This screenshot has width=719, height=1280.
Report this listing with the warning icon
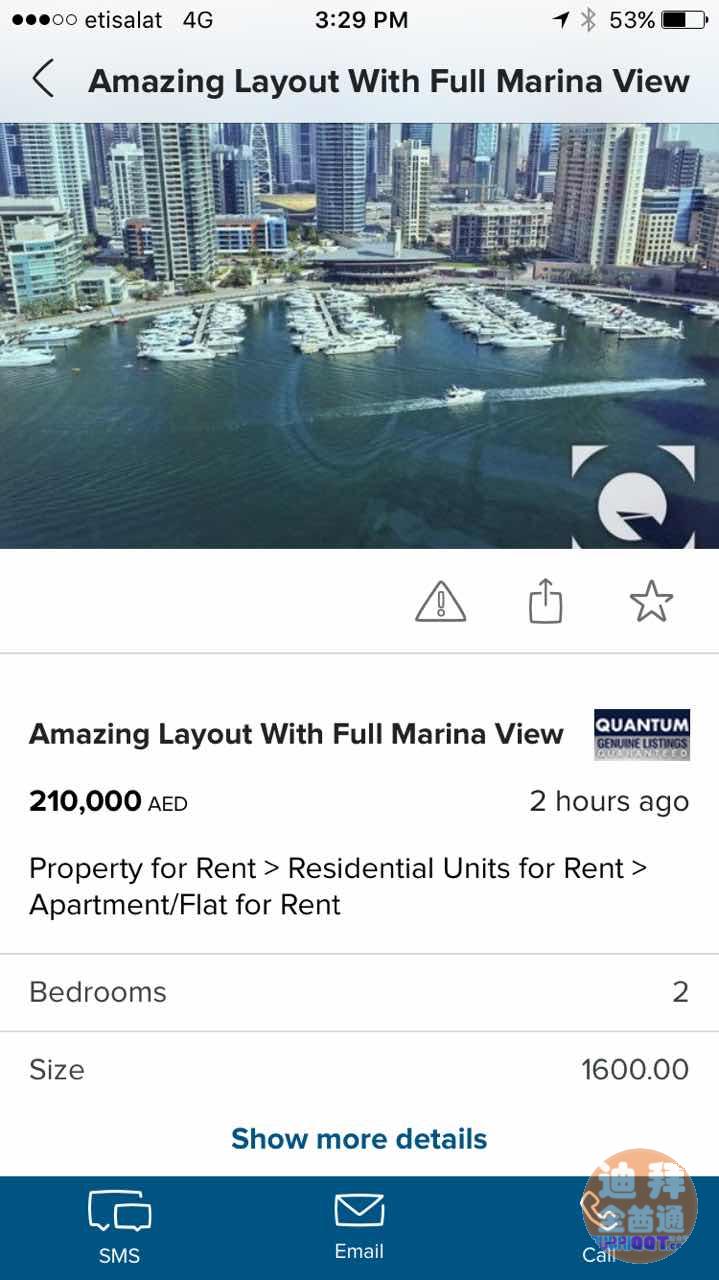click(441, 602)
